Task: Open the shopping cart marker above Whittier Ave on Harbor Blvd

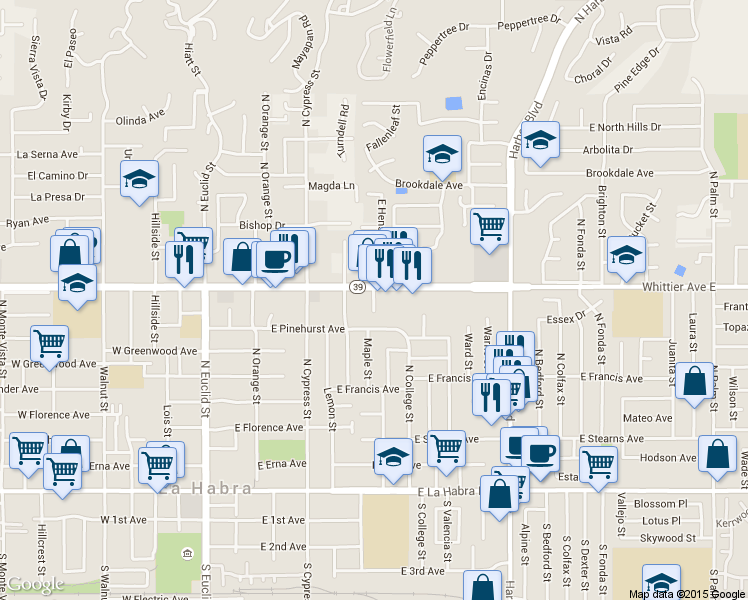Action: 489,227
